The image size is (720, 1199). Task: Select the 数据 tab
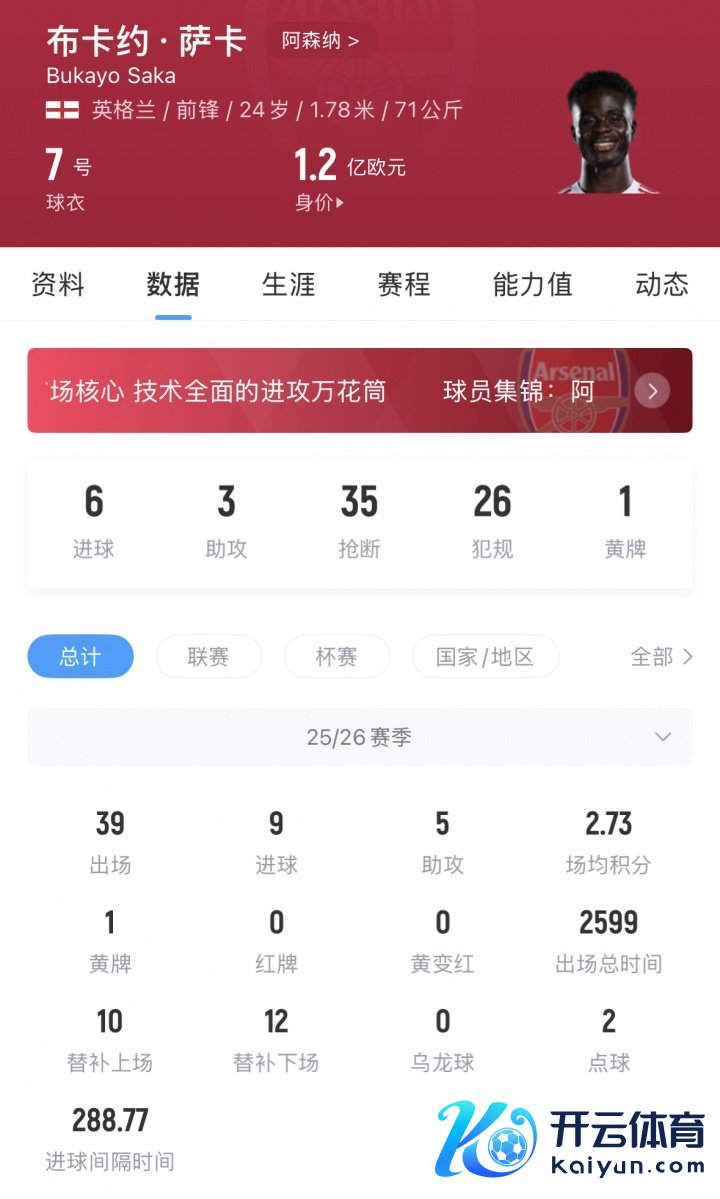pyautogui.click(x=173, y=284)
